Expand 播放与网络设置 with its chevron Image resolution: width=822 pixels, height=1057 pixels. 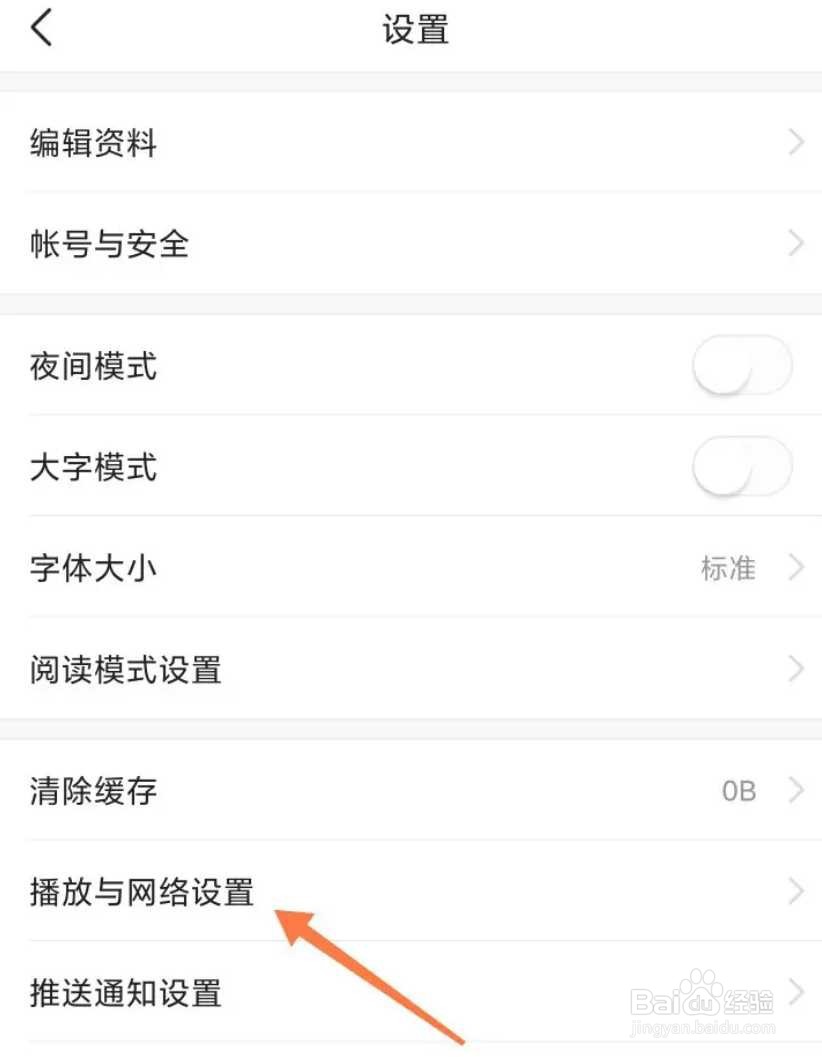tap(795, 891)
